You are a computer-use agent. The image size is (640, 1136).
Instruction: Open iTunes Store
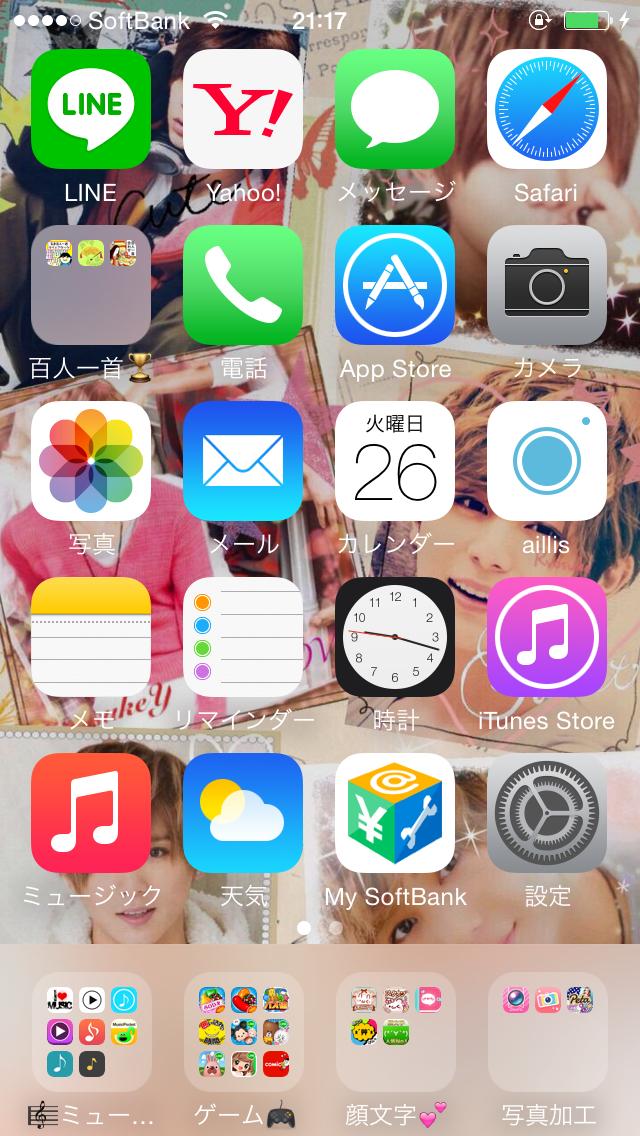[x=547, y=637]
